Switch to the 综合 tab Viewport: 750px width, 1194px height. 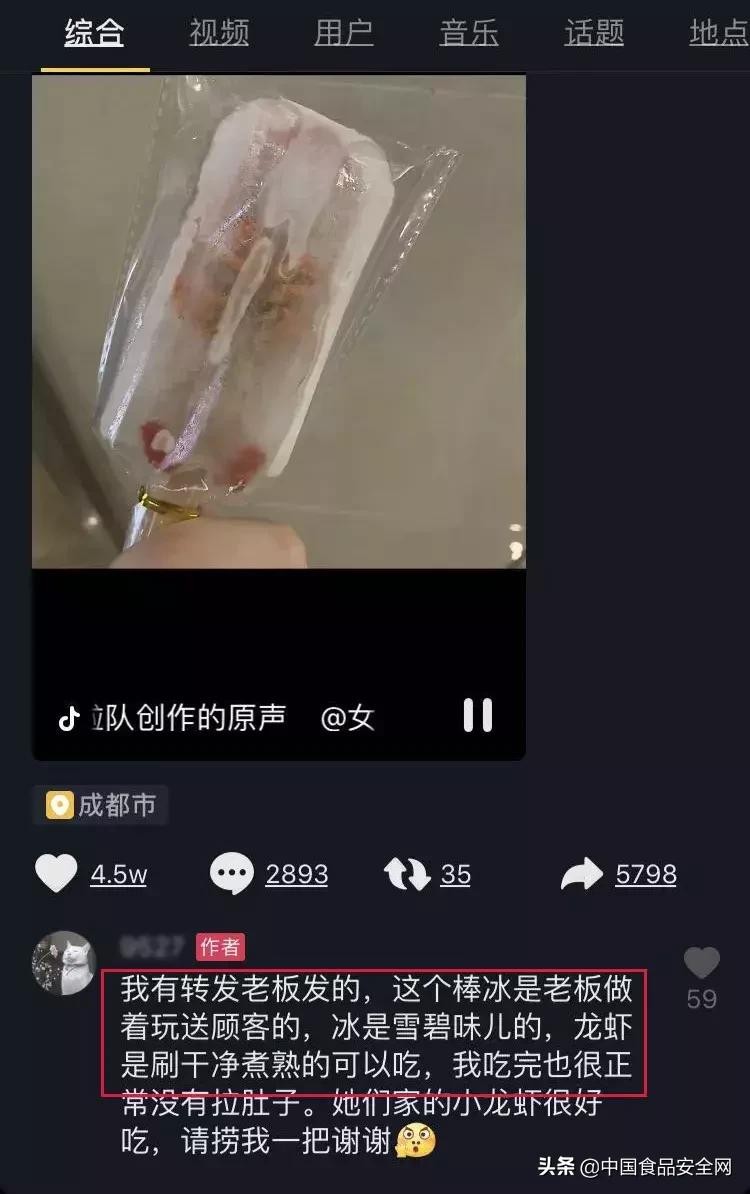94,33
